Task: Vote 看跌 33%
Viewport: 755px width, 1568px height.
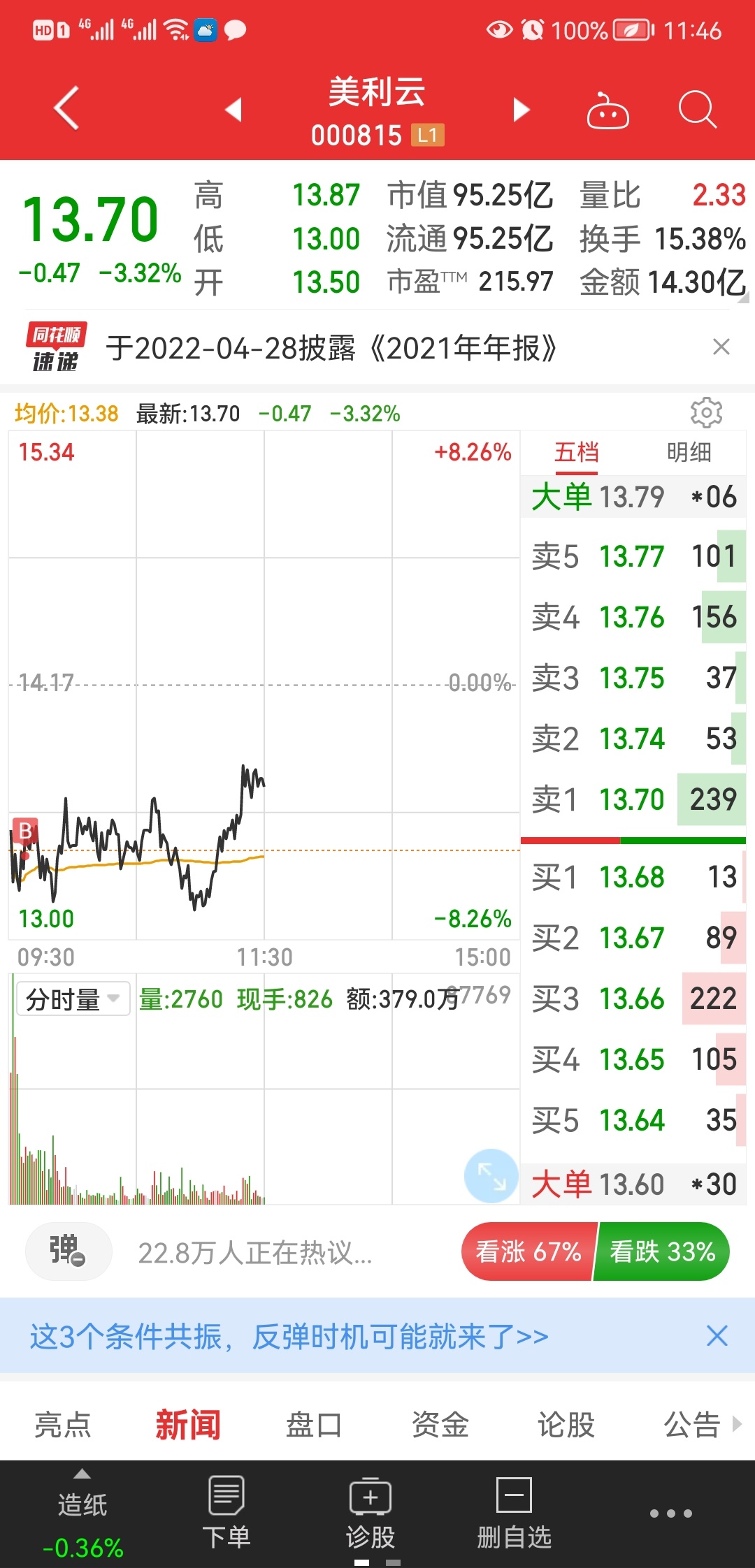Action: (662, 1251)
